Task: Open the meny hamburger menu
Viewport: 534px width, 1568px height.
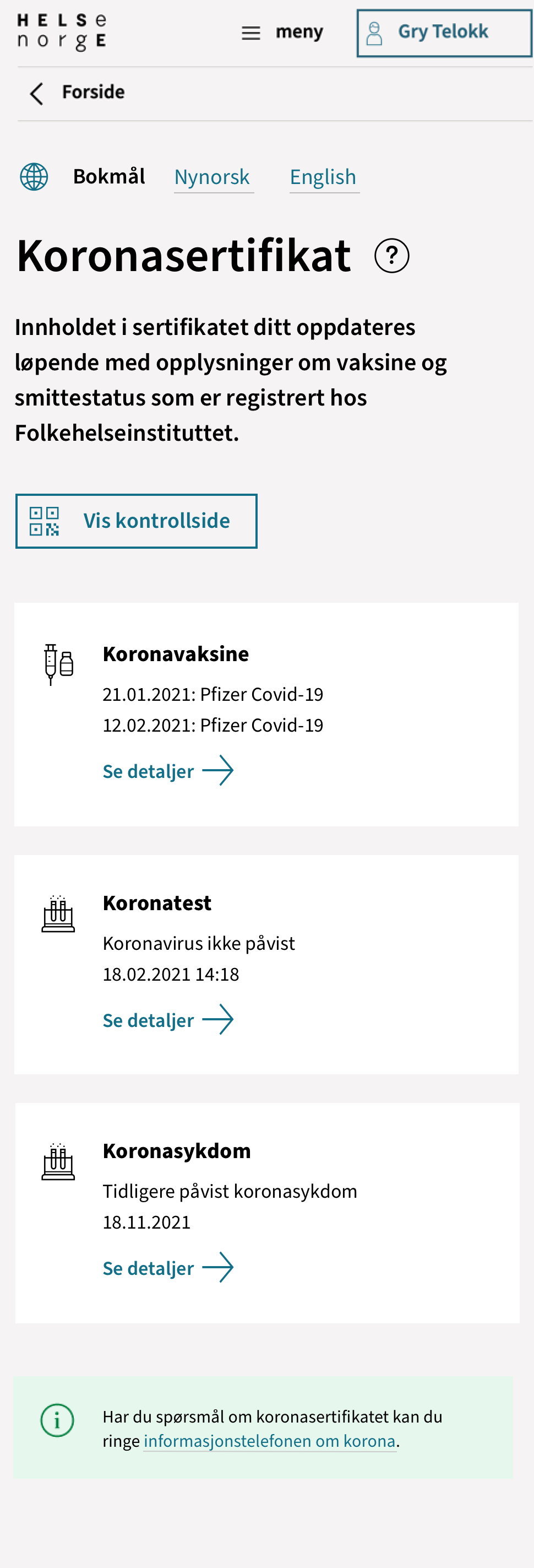Action: click(282, 33)
